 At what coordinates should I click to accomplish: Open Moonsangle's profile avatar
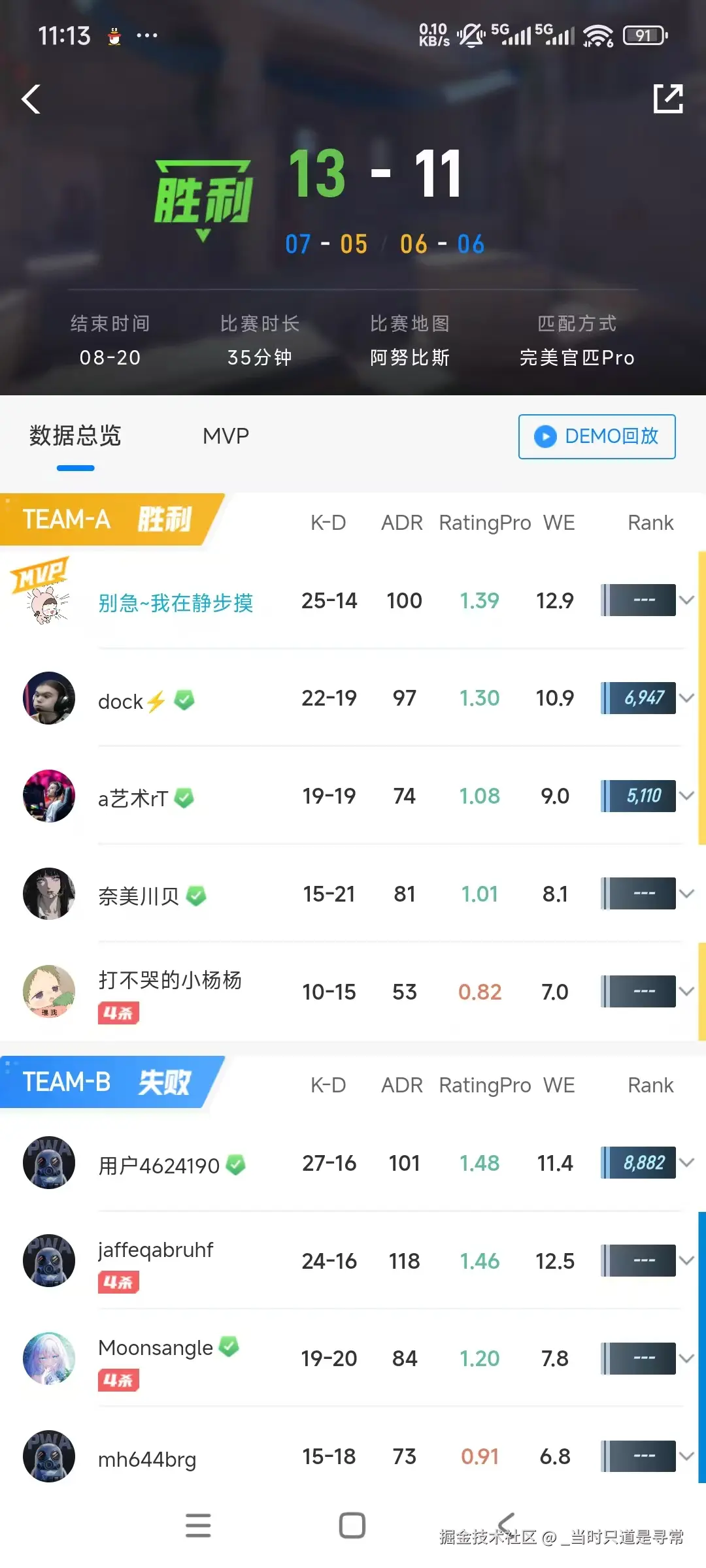(x=49, y=1359)
